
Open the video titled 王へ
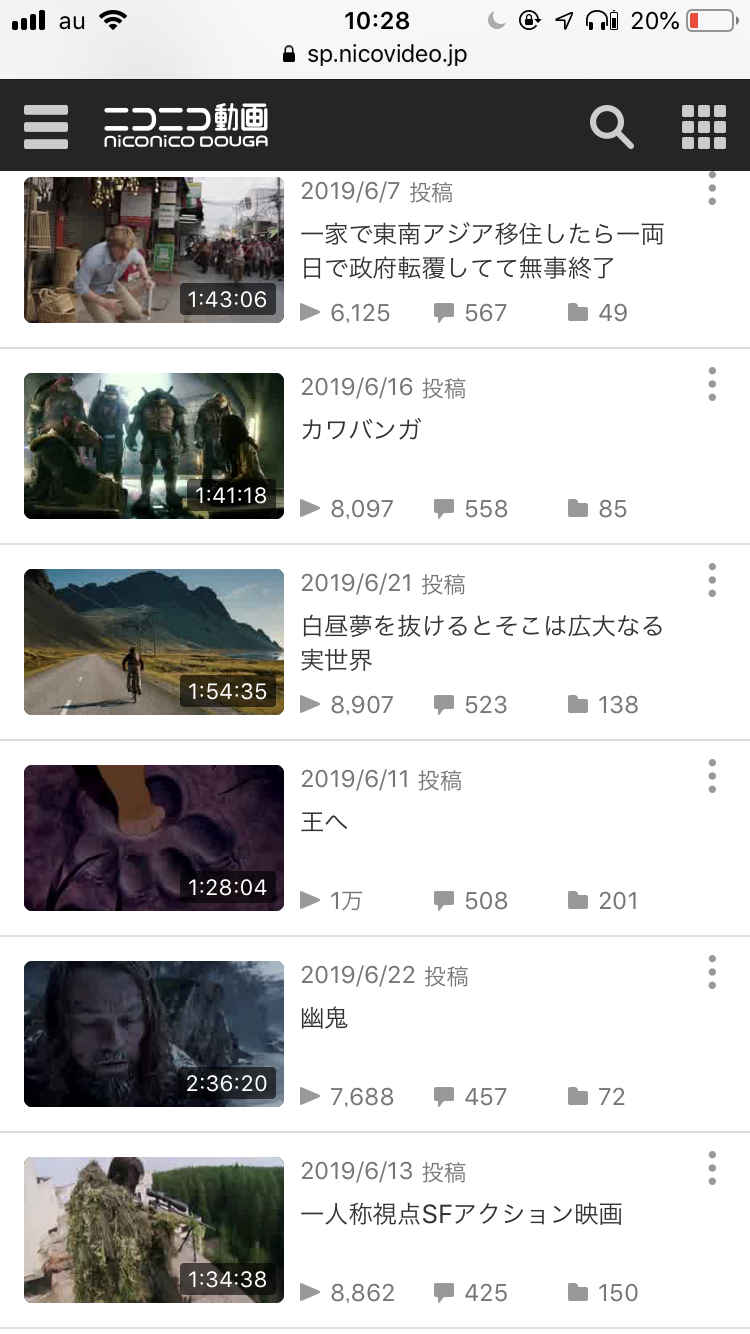point(325,822)
